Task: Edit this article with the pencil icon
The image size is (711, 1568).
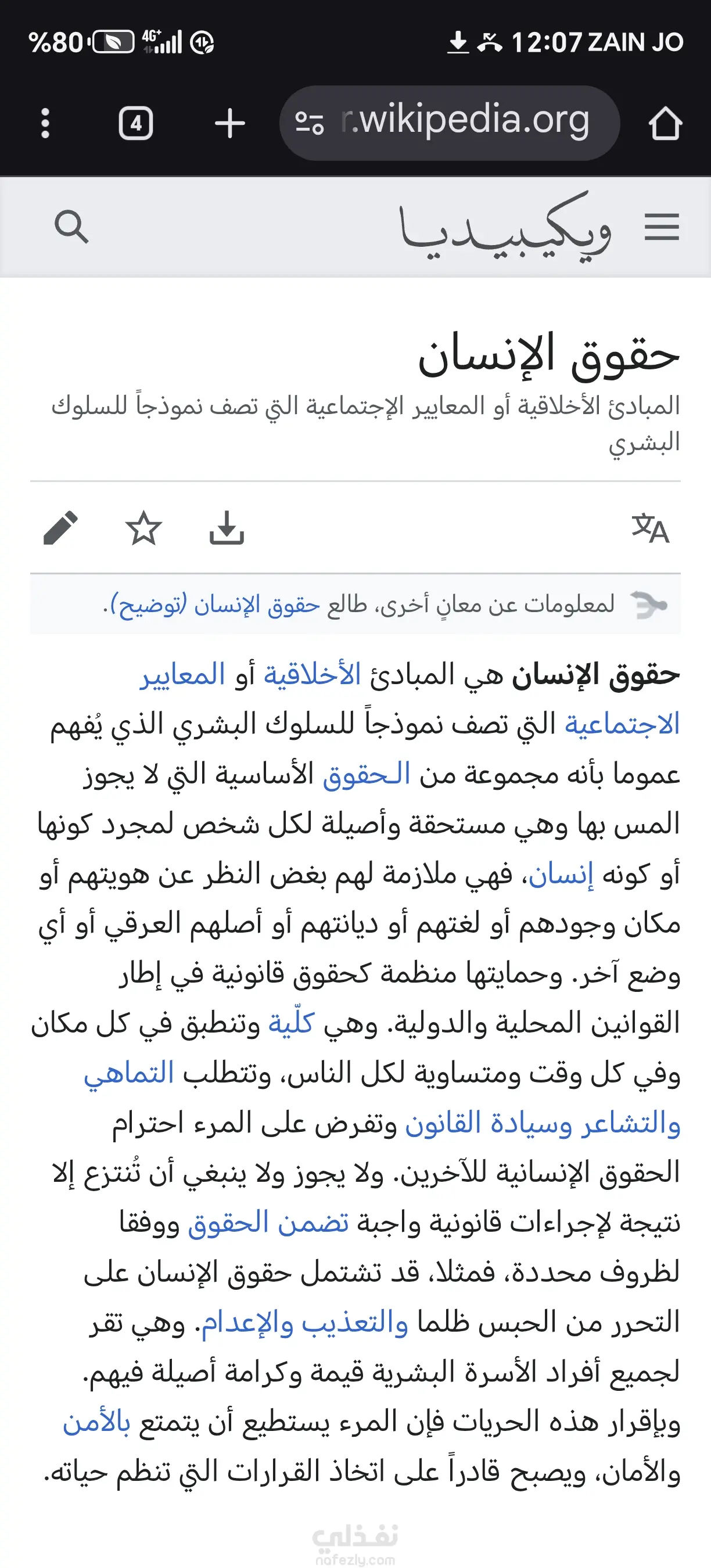Action: (60, 528)
